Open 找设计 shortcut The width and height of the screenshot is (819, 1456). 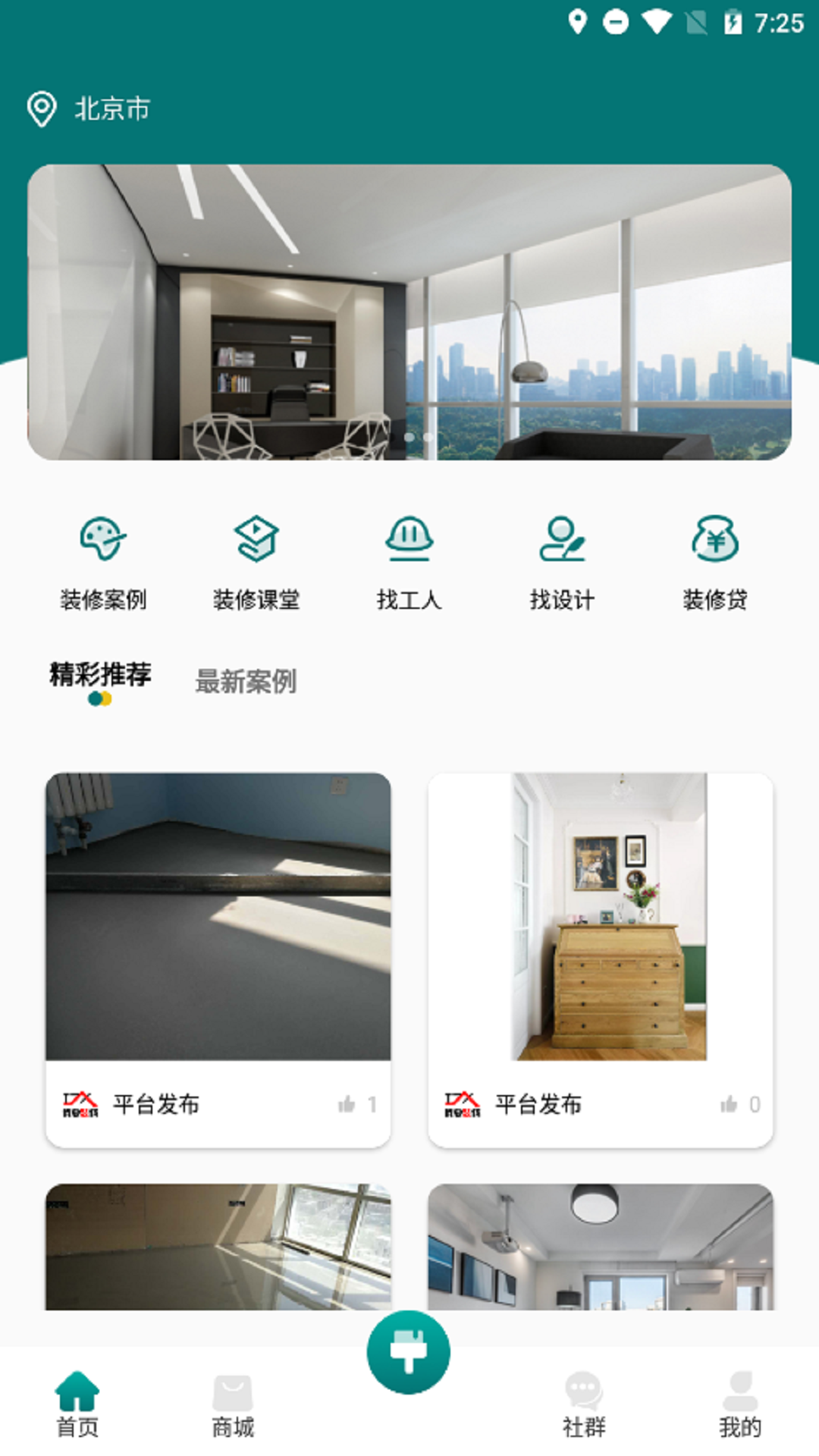coord(562,563)
